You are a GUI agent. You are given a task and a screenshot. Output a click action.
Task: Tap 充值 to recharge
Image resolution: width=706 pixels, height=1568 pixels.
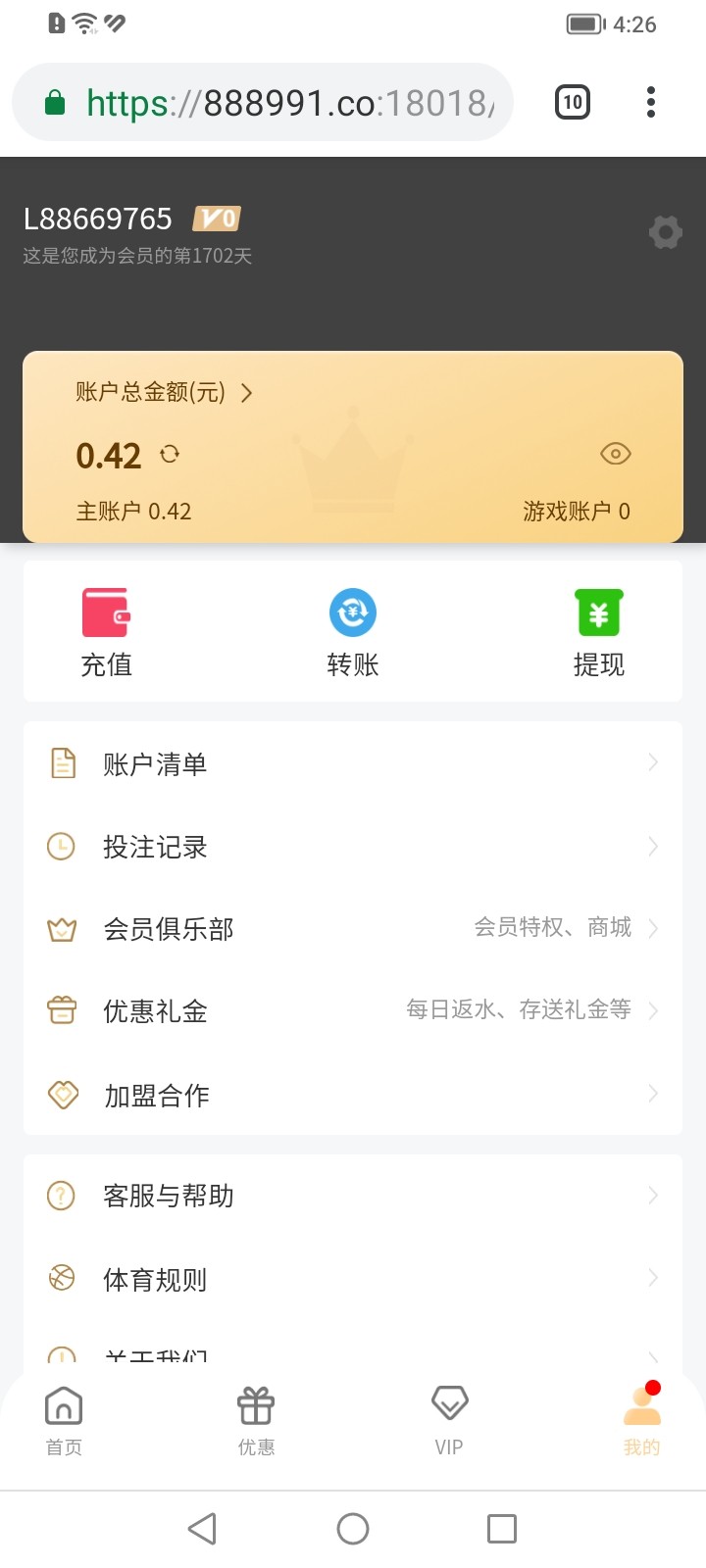point(106,633)
